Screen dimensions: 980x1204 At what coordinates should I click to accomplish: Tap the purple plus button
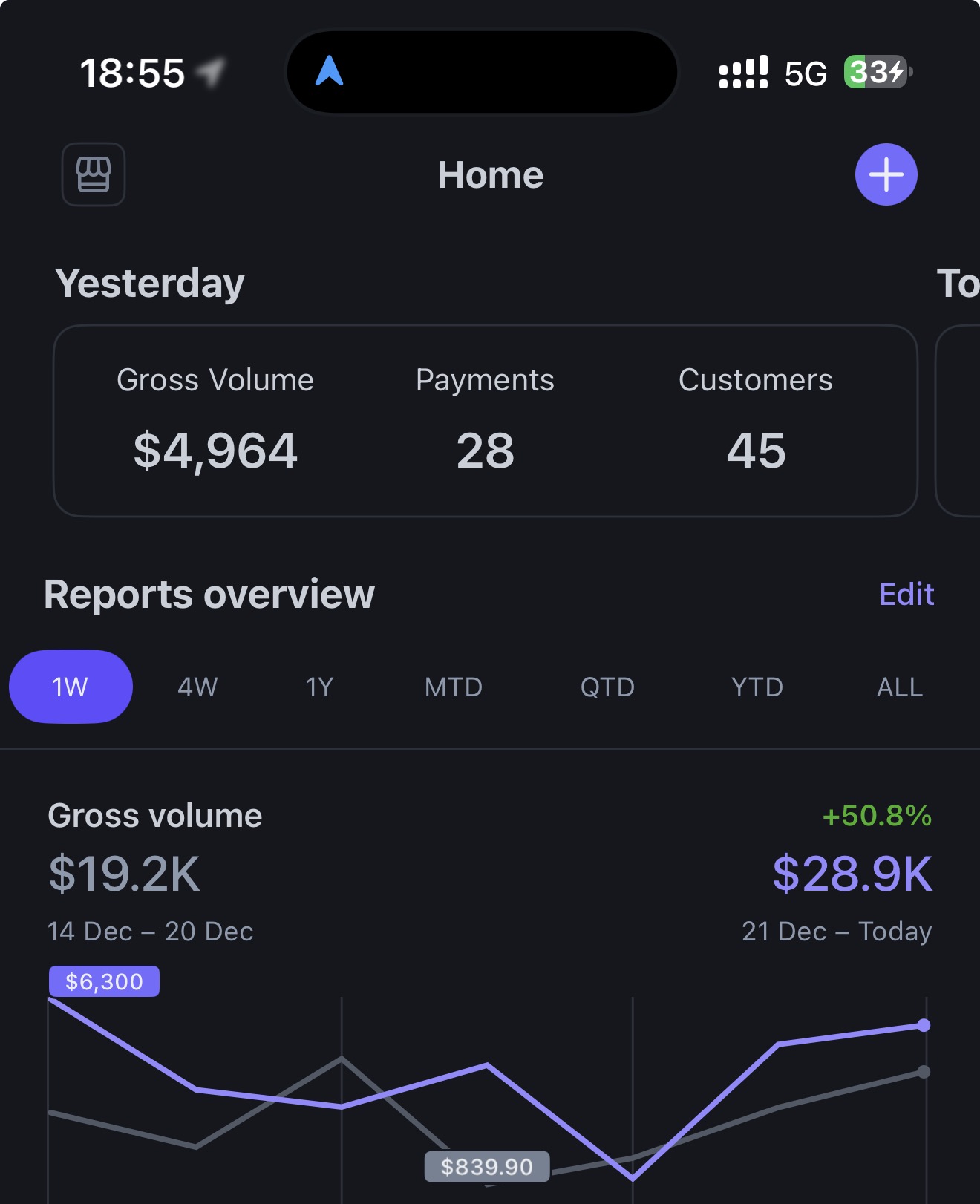[886, 174]
